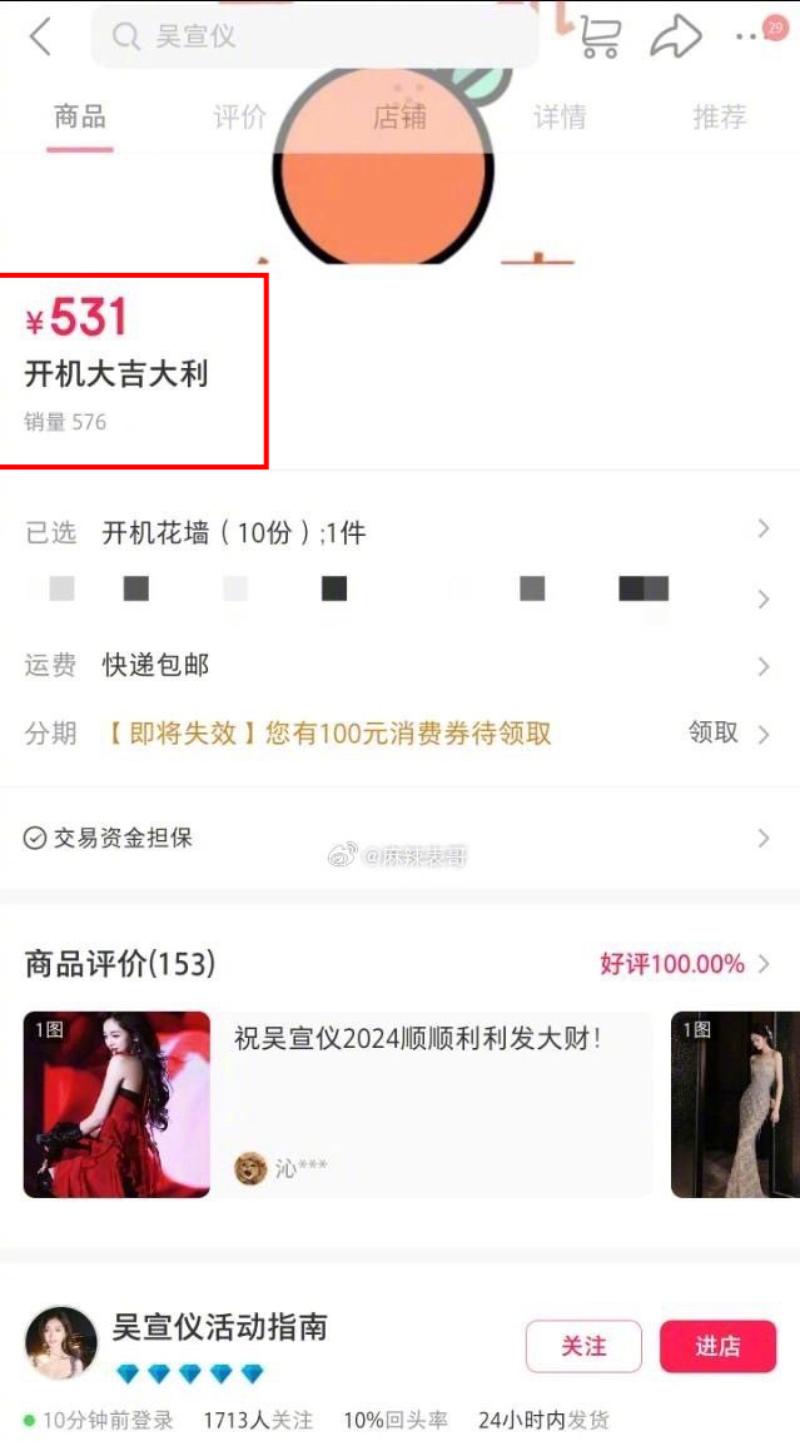Open the 吴宣仪活动指南 shop avatar

(61, 1342)
